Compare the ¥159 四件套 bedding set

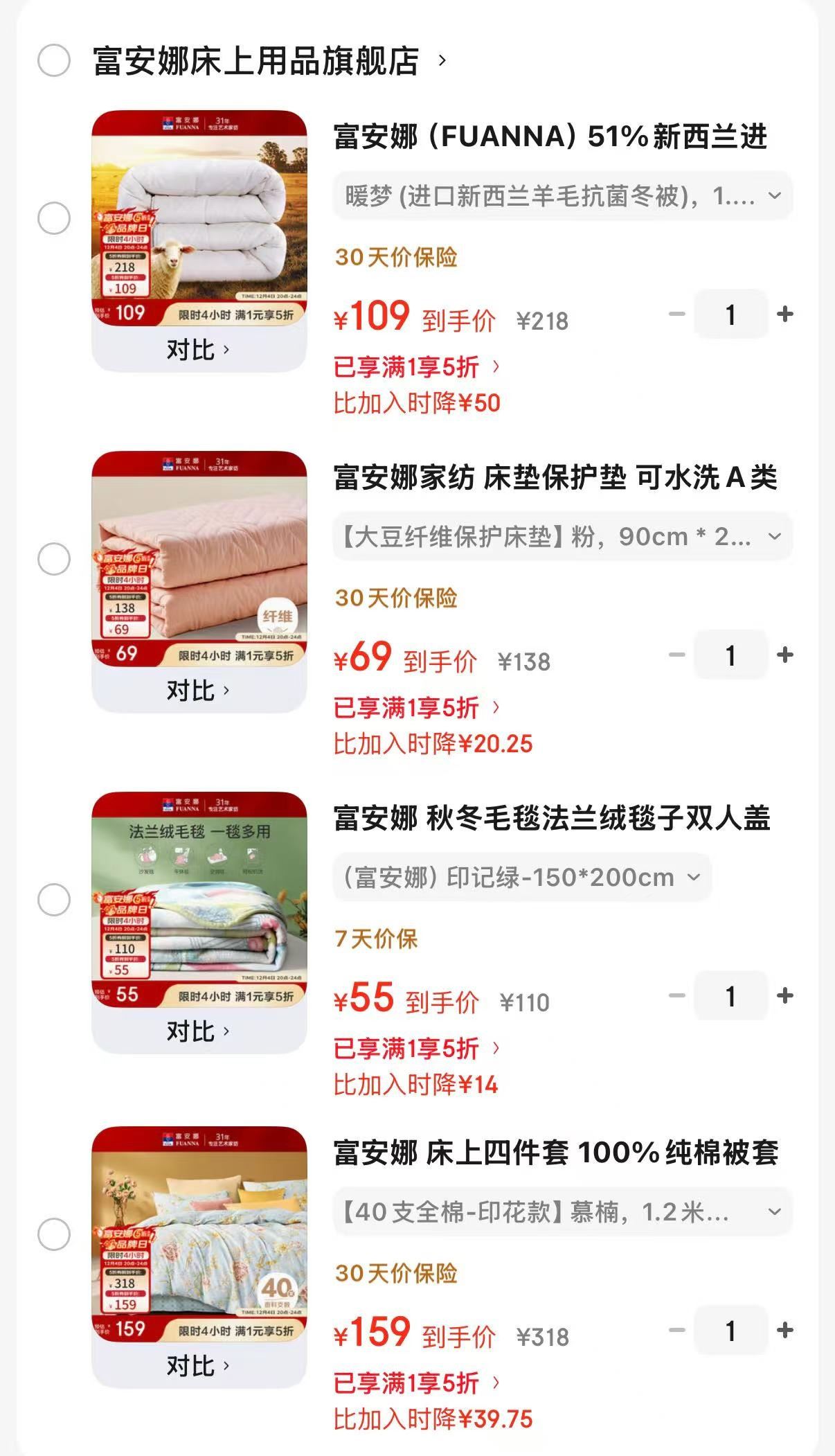(x=198, y=1366)
